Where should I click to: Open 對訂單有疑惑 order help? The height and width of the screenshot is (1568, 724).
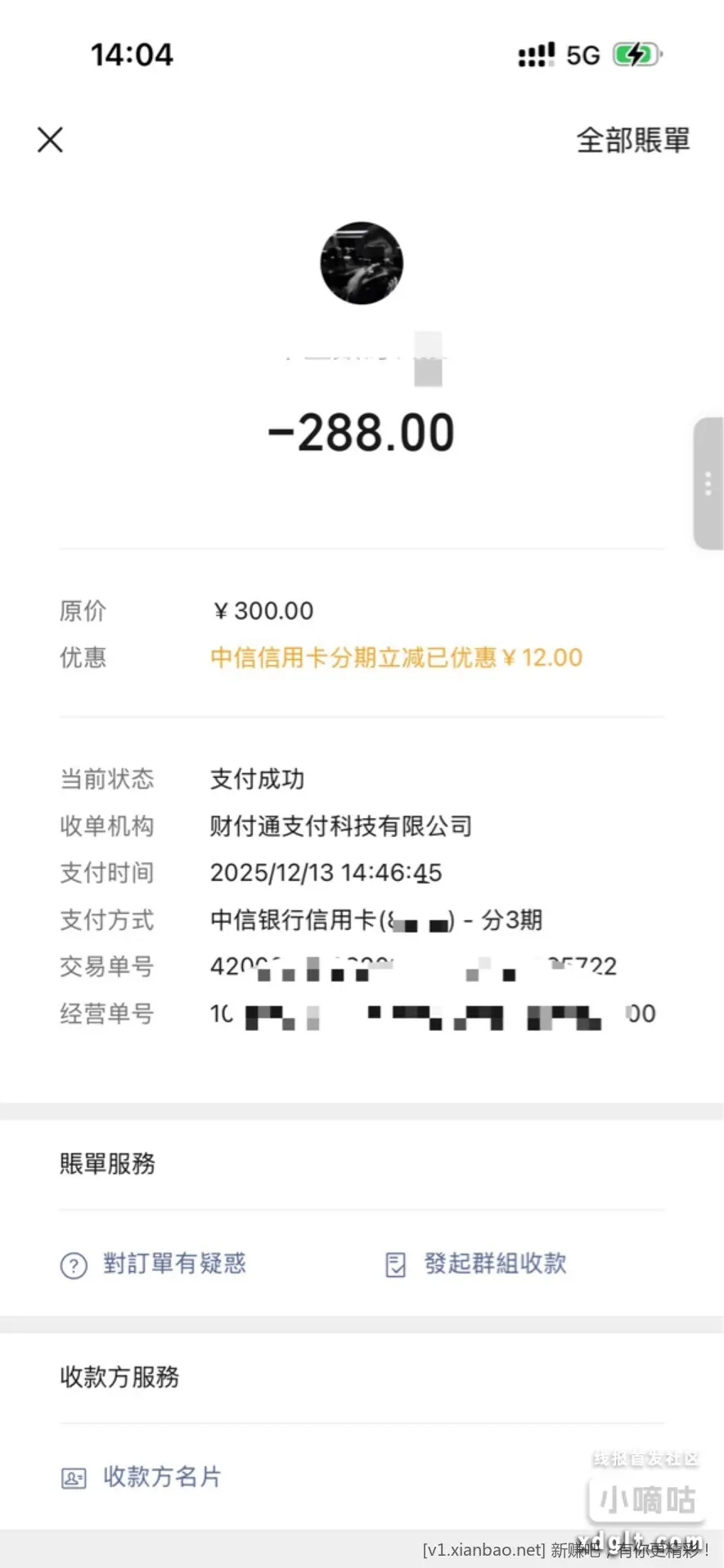pyautogui.click(x=154, y=1265)
